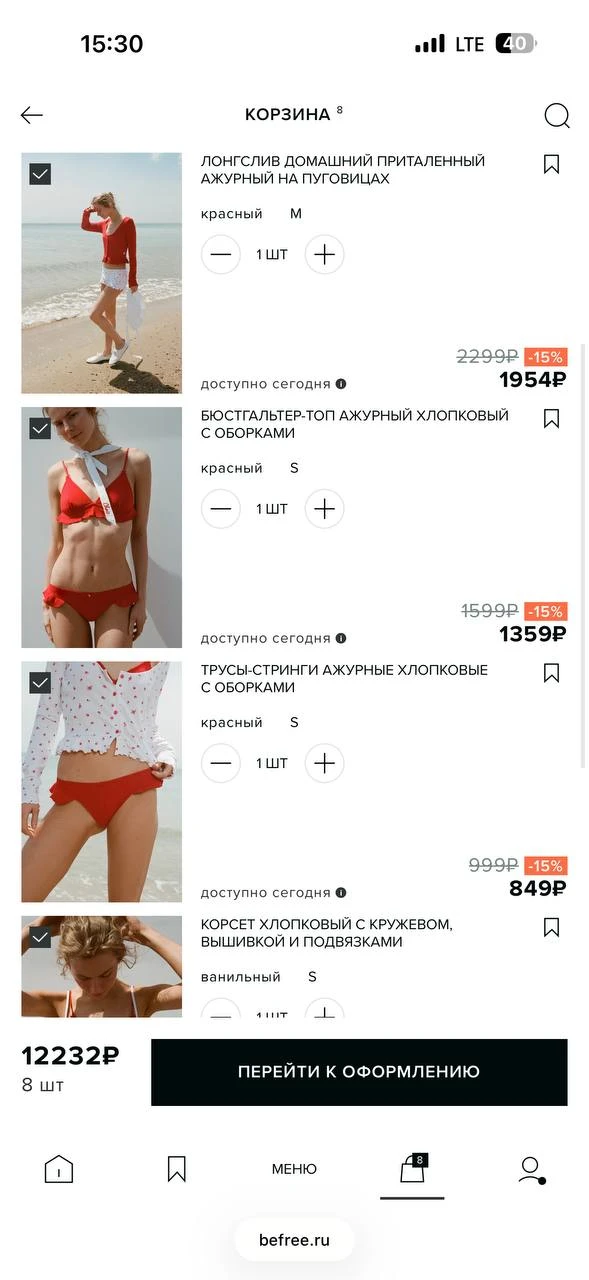589x1280 pixels.
Task: Bookmark the корсет хлопковый с кружевом
Action: [551, 927]
